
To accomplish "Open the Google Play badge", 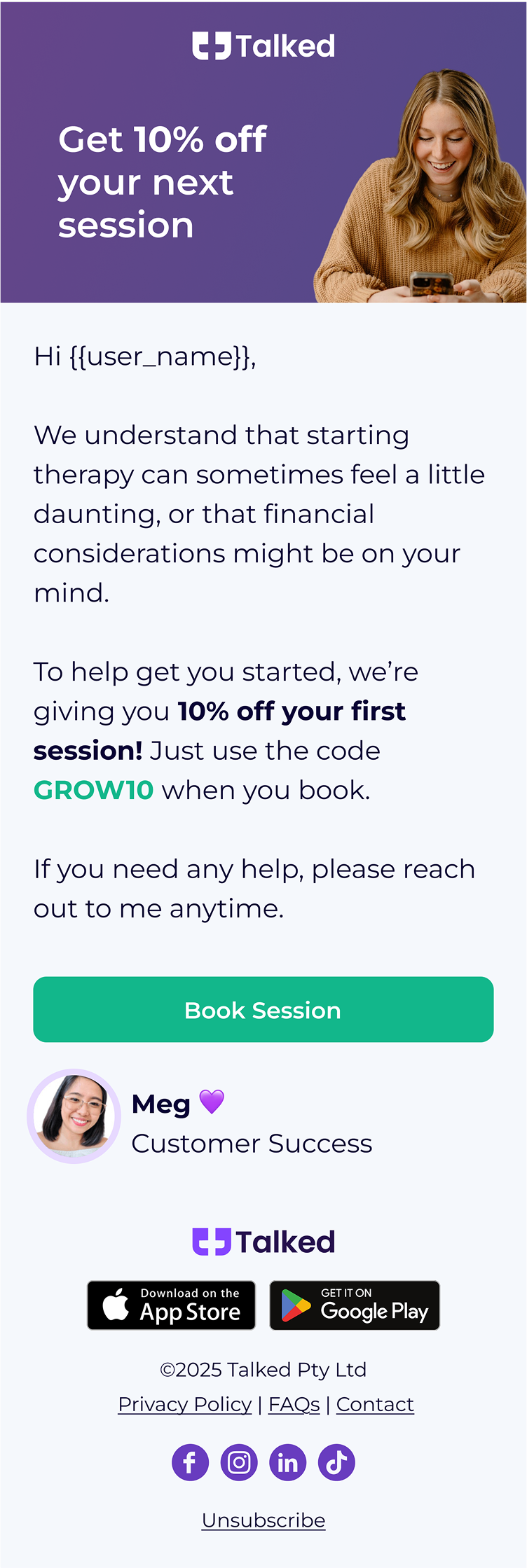I will [355, 1305].
